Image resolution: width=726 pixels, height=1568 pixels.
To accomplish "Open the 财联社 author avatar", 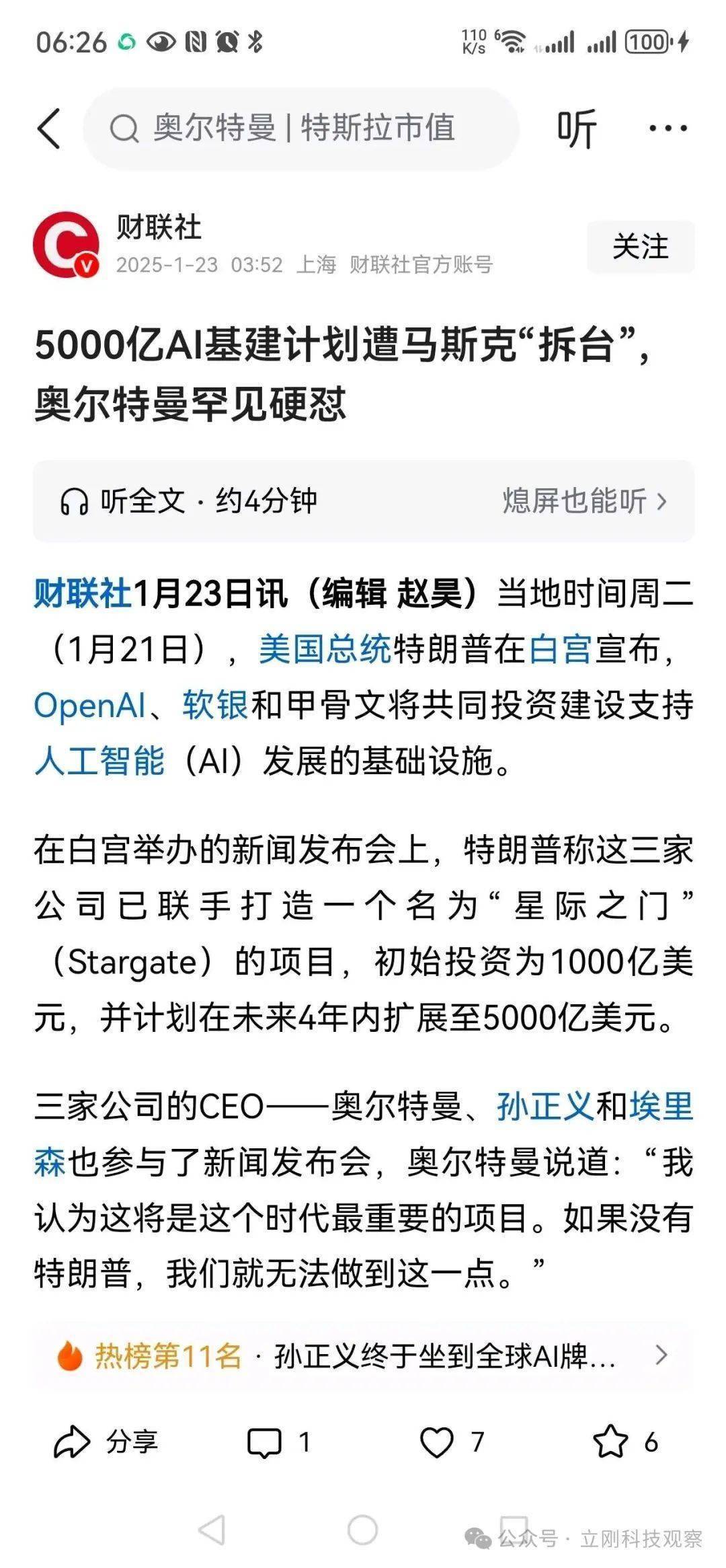I will pyautogui.click(x=66, y=245).
